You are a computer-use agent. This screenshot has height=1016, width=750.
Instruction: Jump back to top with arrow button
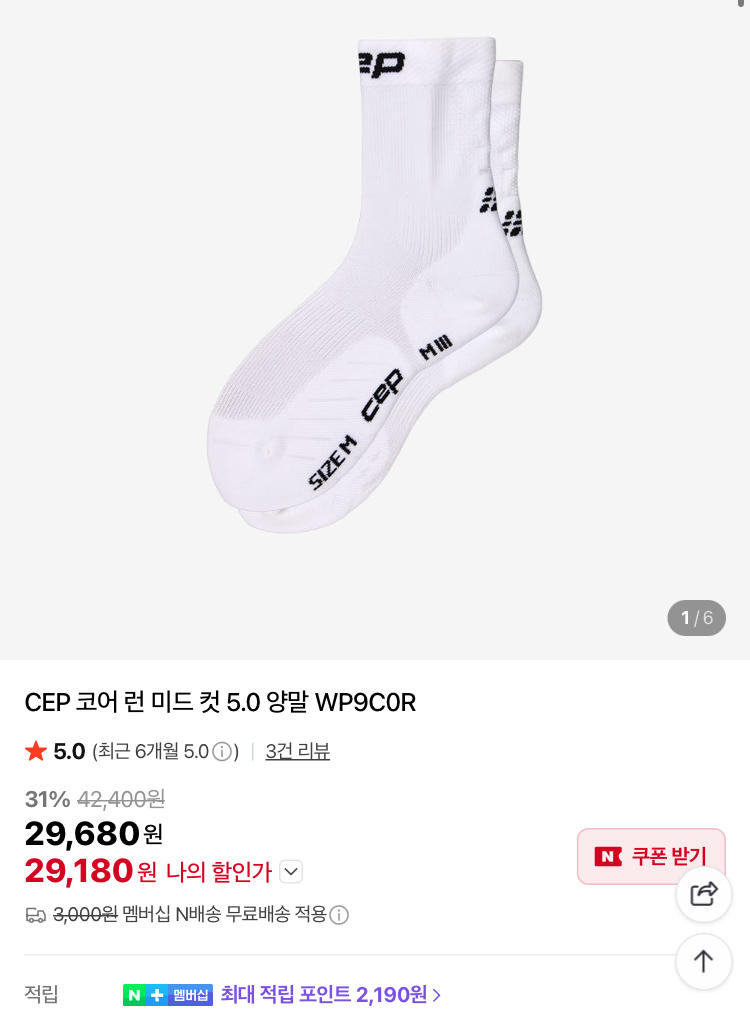pyautogui.click(x=704, y=962)
